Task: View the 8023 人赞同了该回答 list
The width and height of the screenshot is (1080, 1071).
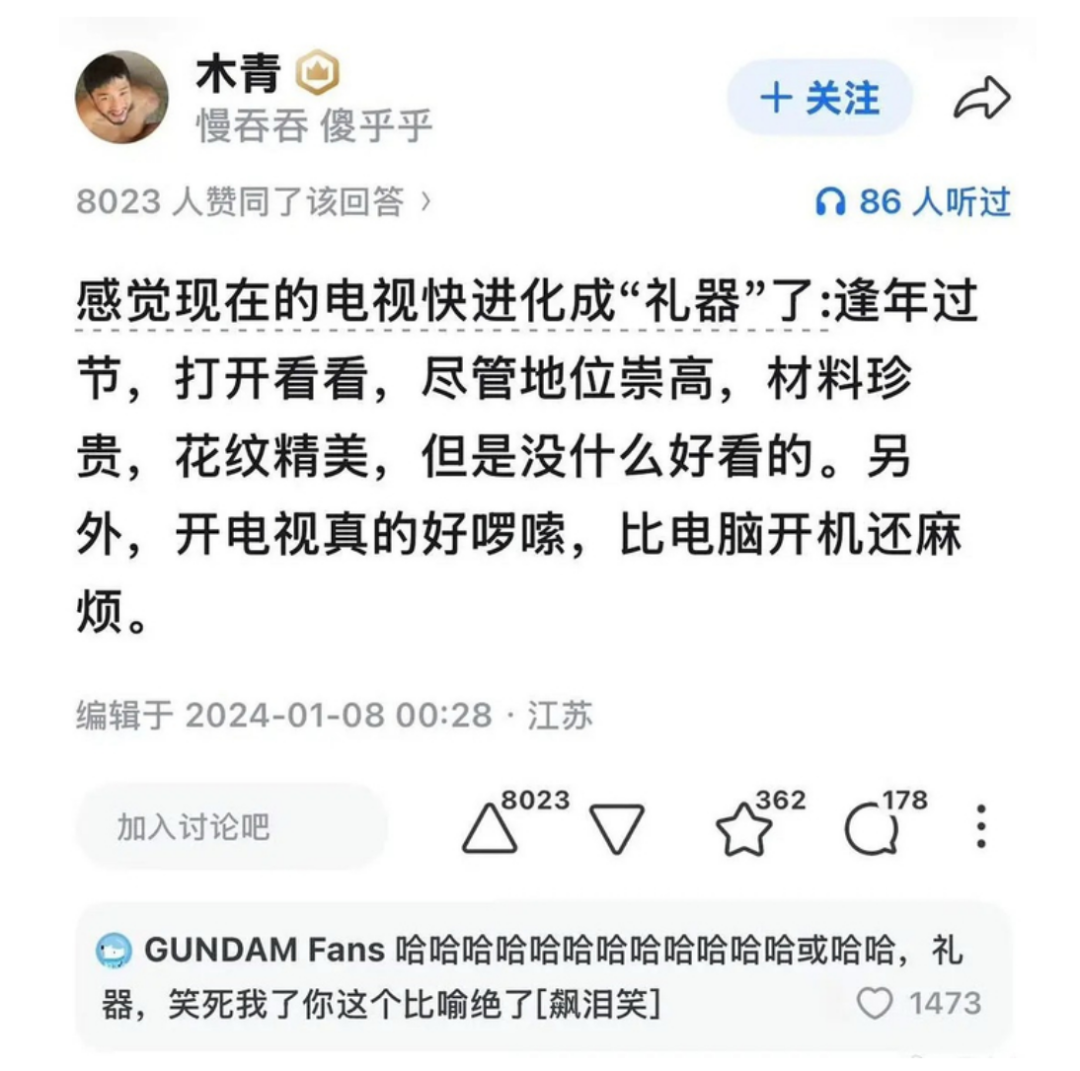Action: (254, 203)
